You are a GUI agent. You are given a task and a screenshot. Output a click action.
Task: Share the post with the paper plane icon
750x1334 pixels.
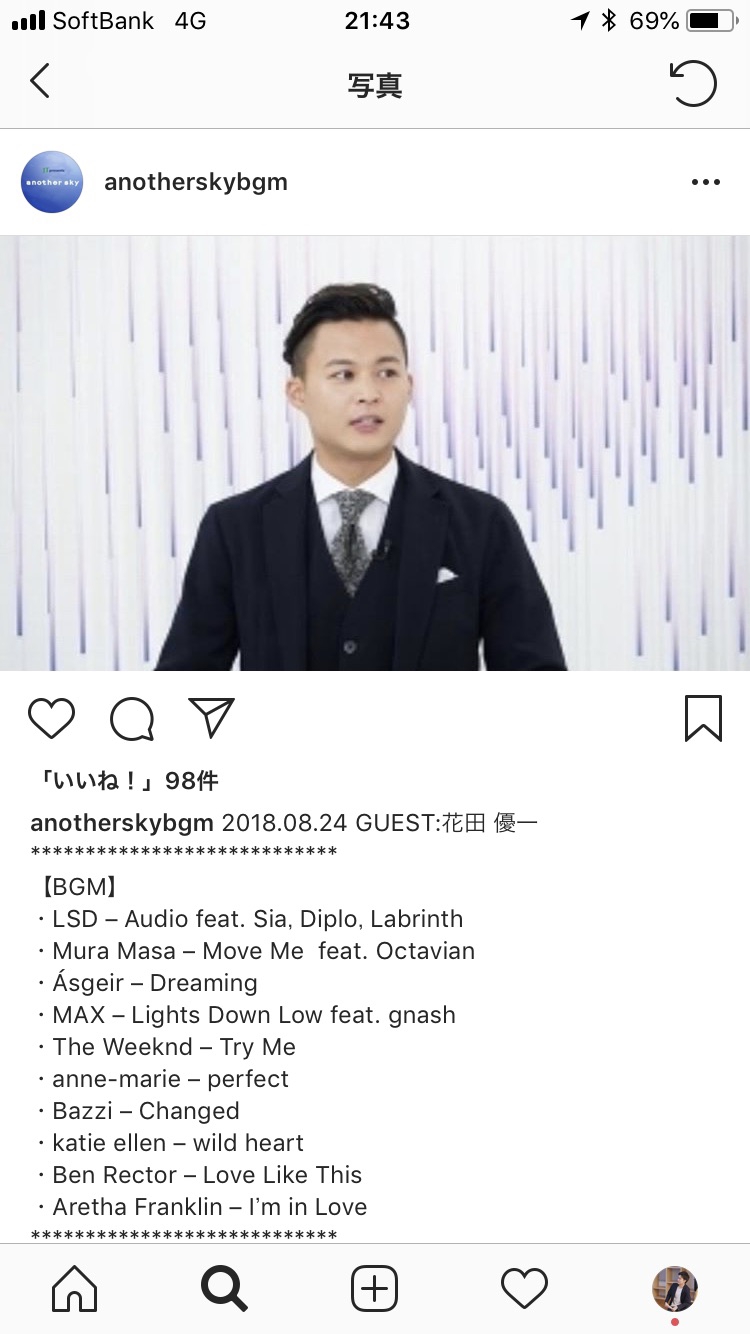211,717
